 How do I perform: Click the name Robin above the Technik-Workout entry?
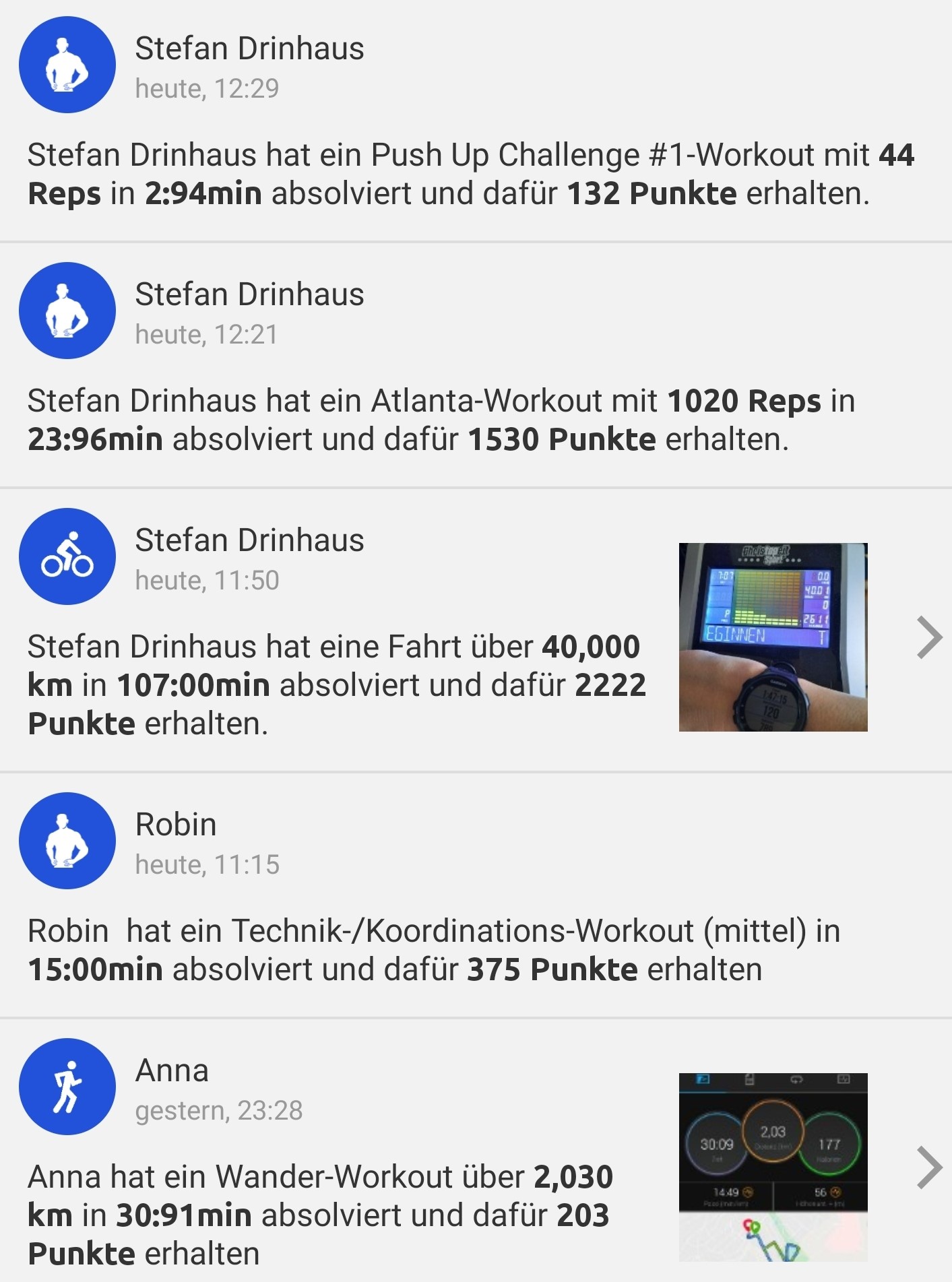175,824
